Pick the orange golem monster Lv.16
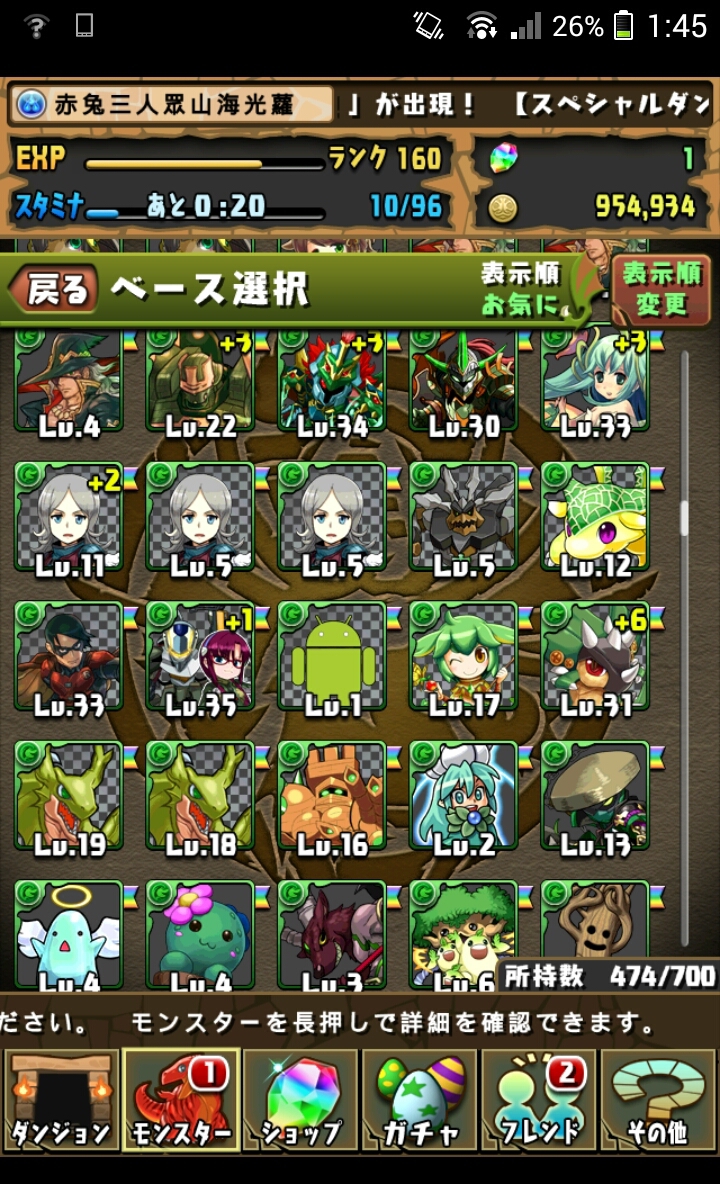720x1184 pixels. [x=332, y=798]
